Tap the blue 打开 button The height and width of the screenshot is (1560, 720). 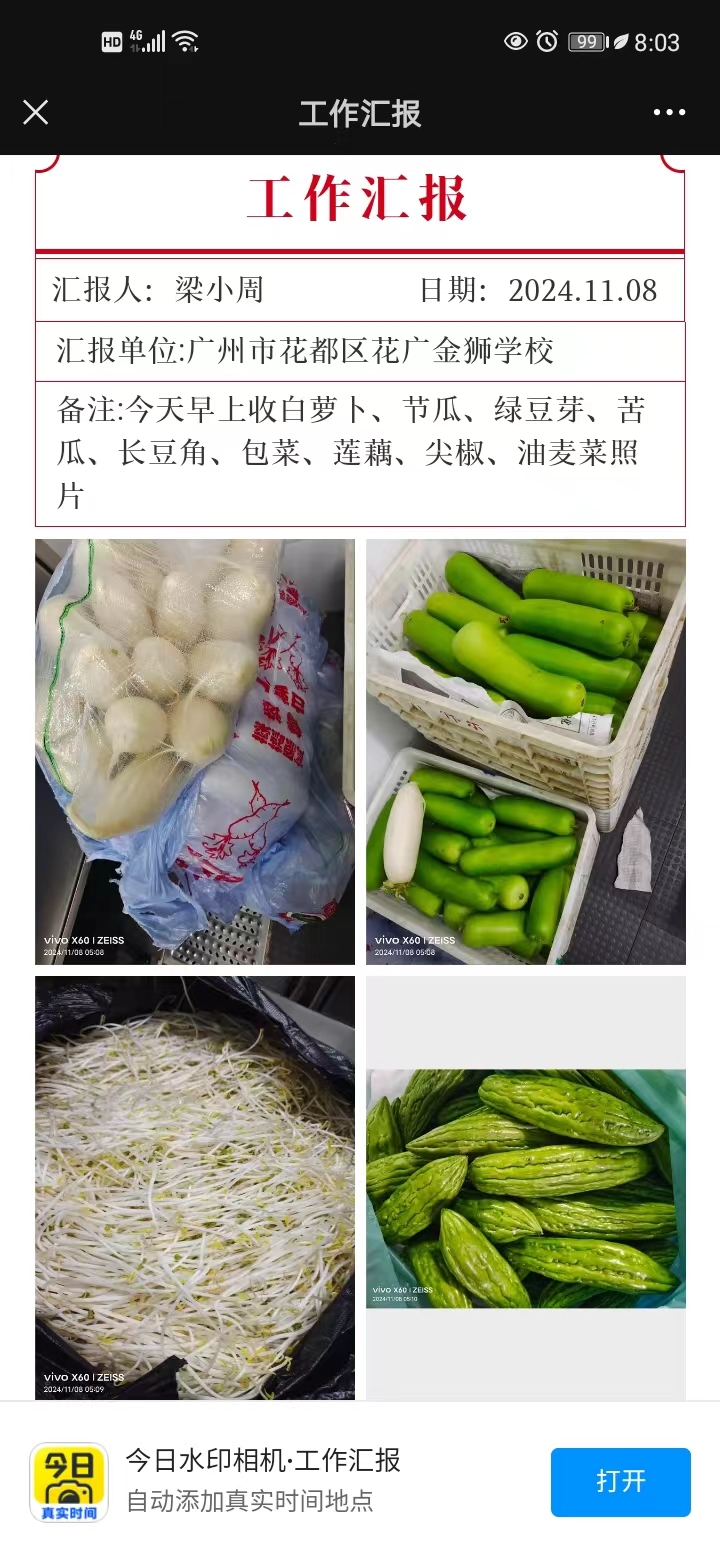(x=620, y=1481)
